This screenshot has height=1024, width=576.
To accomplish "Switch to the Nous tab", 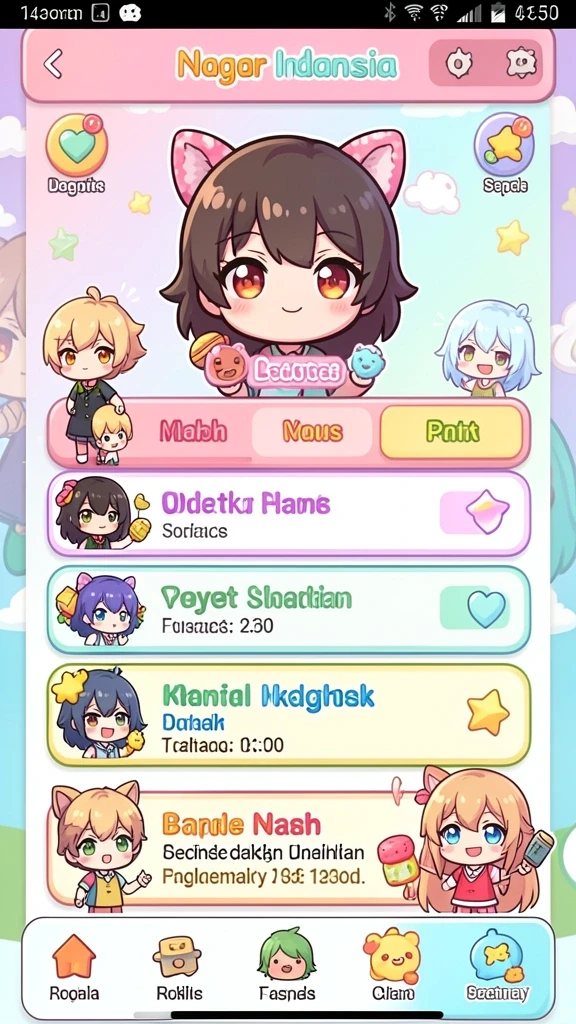I will [x=312, y=431].
